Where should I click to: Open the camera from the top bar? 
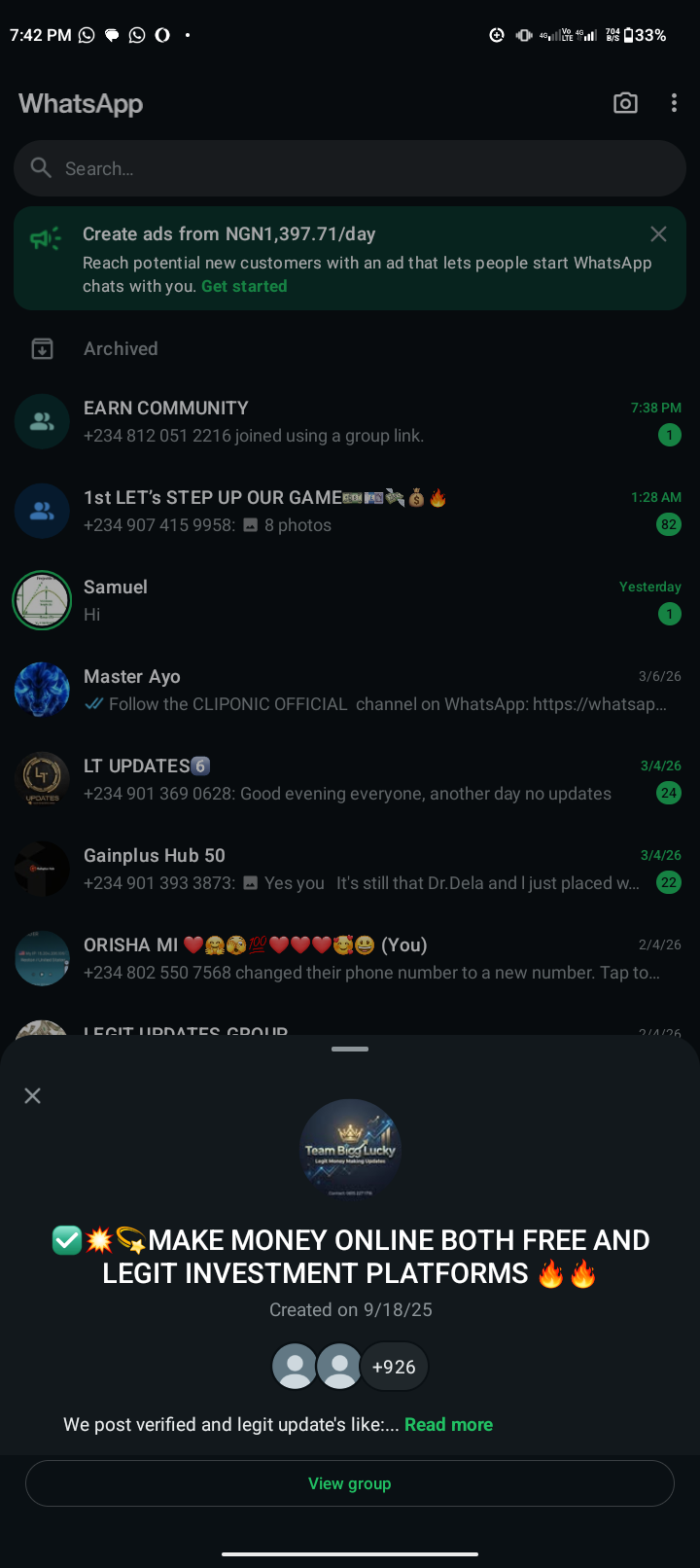tap(625, 103)
